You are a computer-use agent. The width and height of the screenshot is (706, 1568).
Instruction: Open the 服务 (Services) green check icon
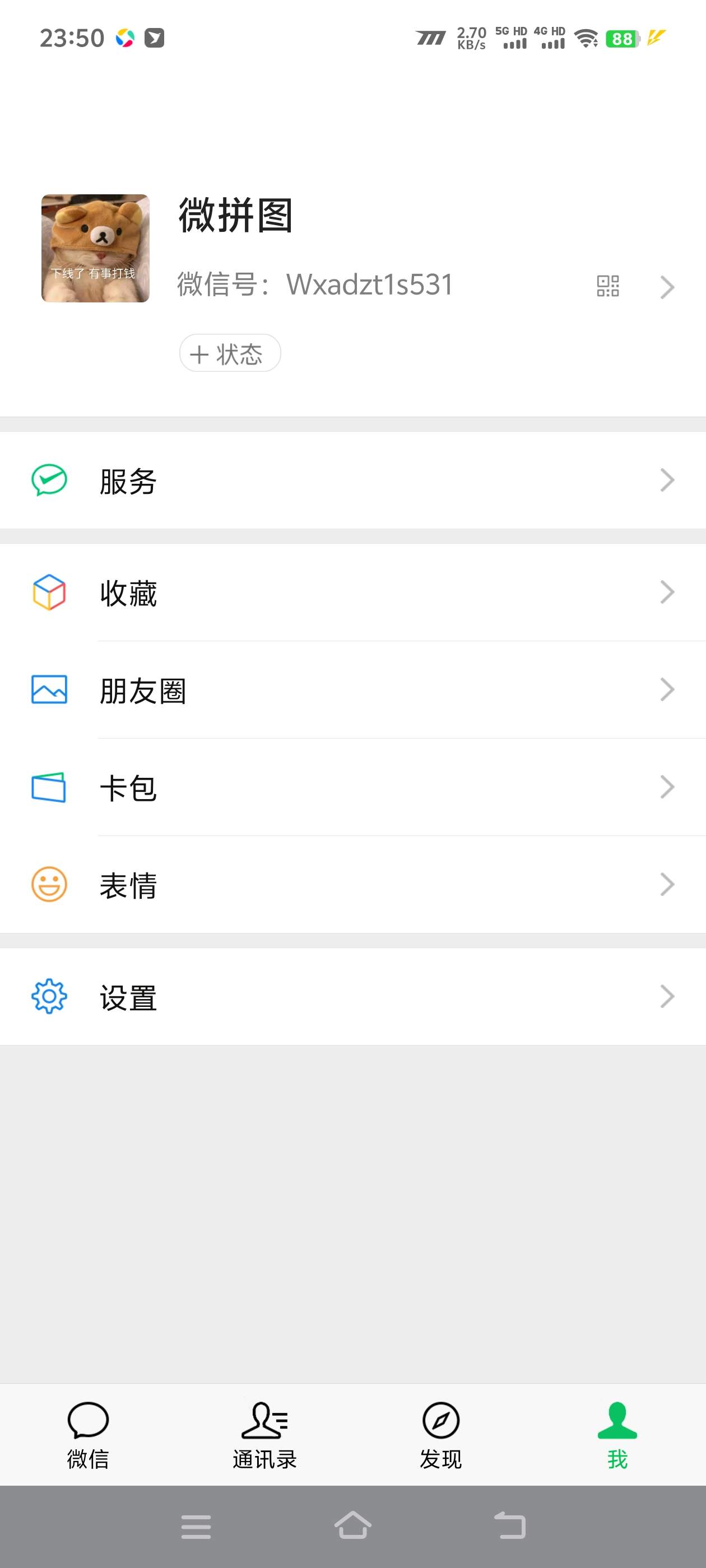(x=49, y=481)
